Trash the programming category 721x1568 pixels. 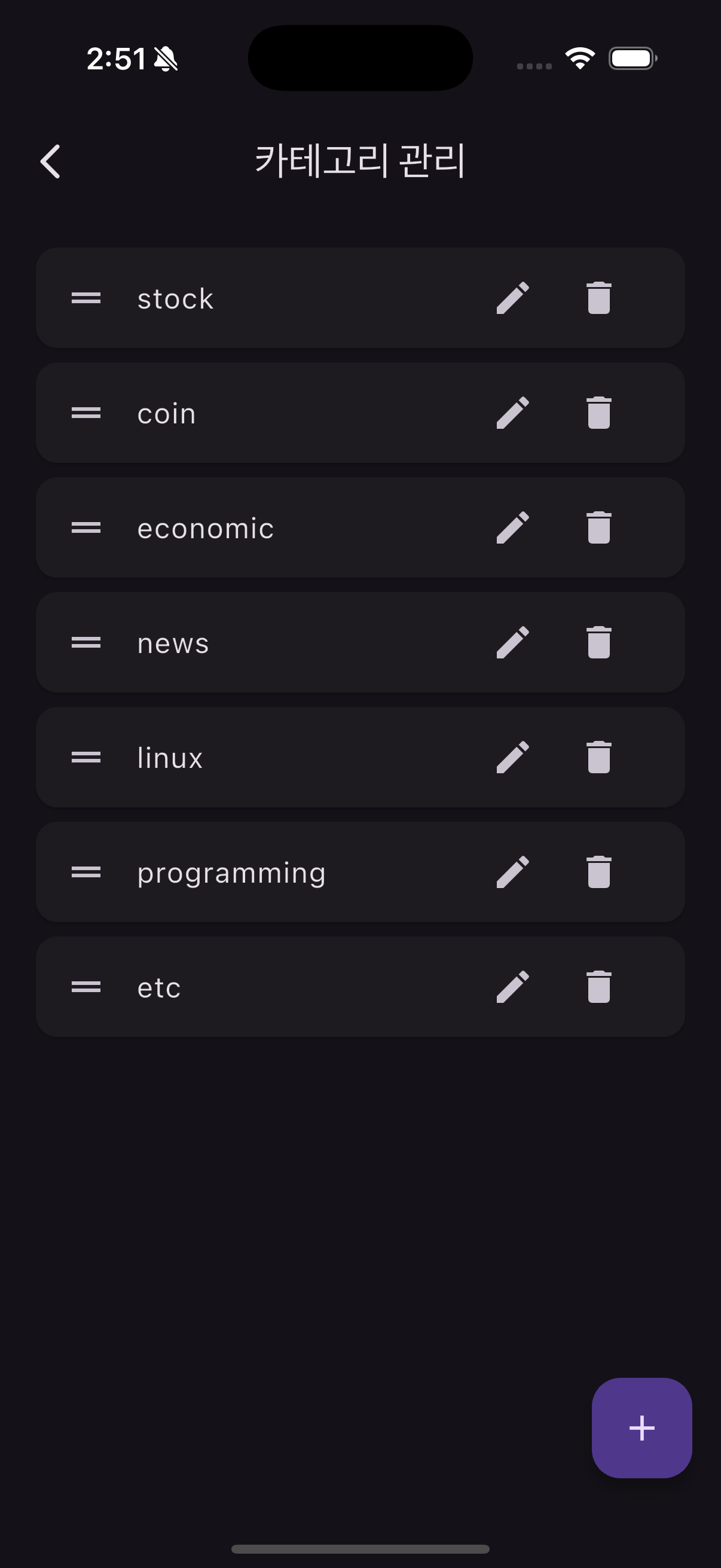pos(598,872)
